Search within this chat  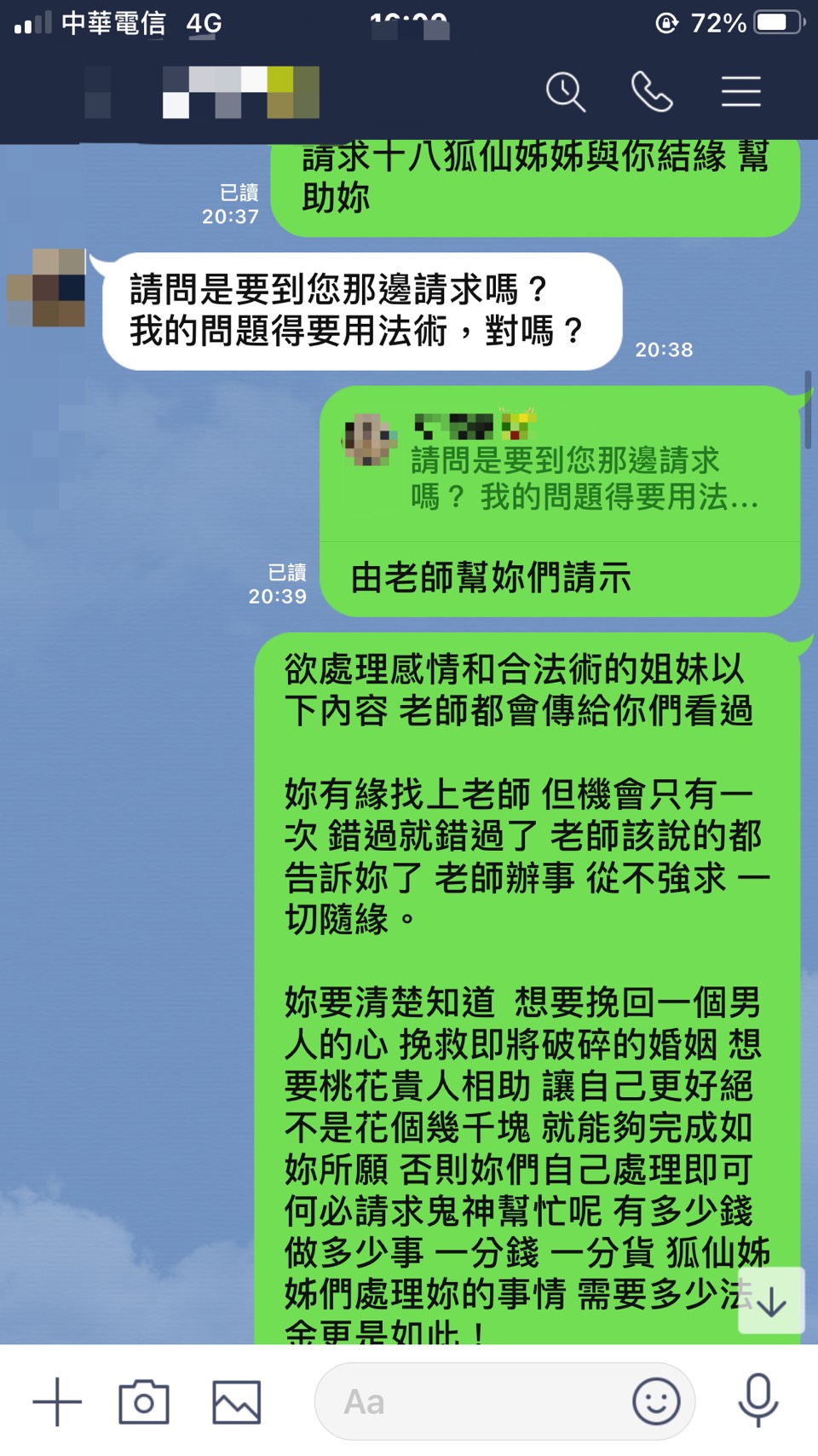click(x=566, y=92)
